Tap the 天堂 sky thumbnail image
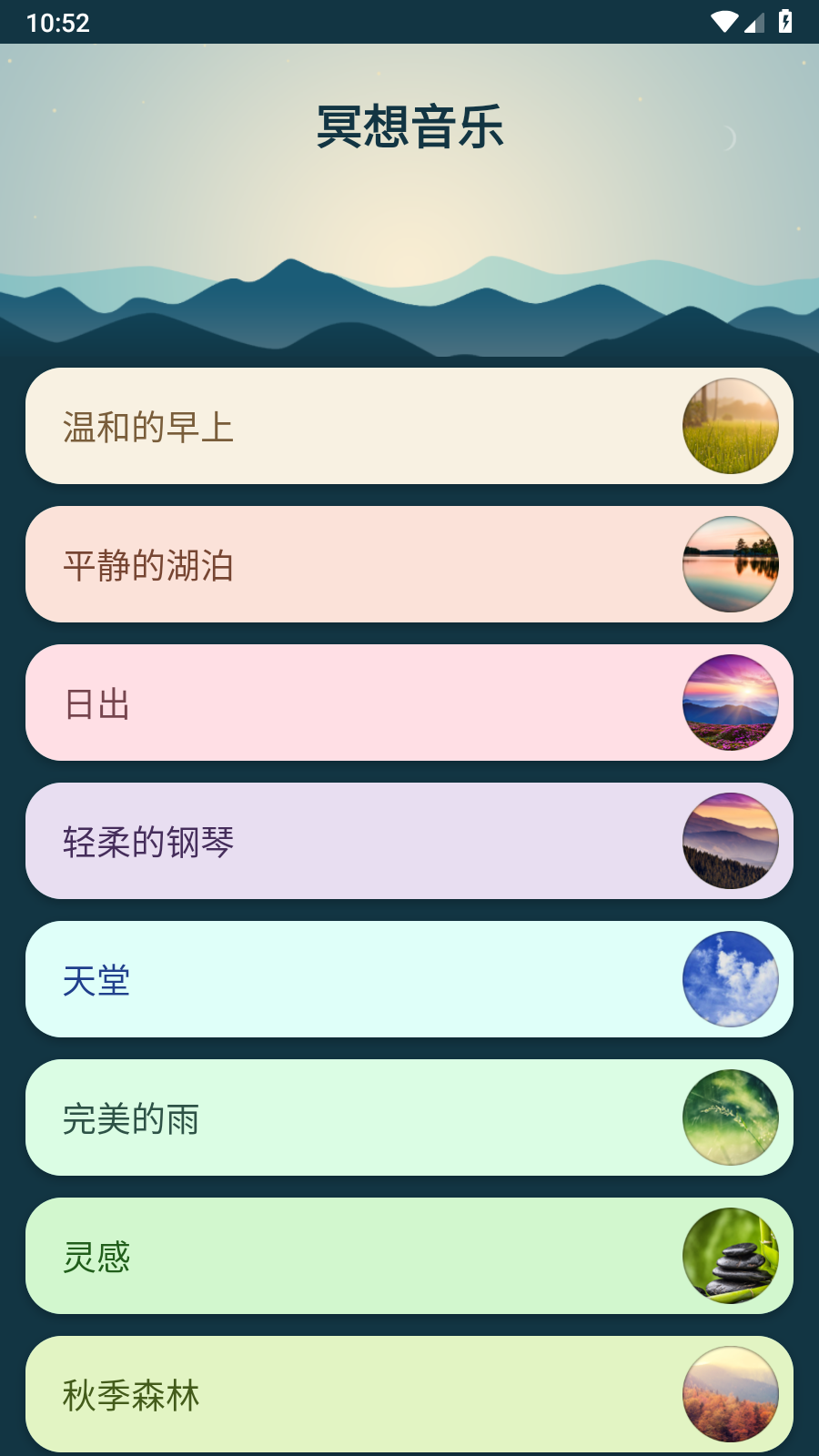The width and height of the screenshot is (819, 1456). pyautogui.click(x=730, y=979)
